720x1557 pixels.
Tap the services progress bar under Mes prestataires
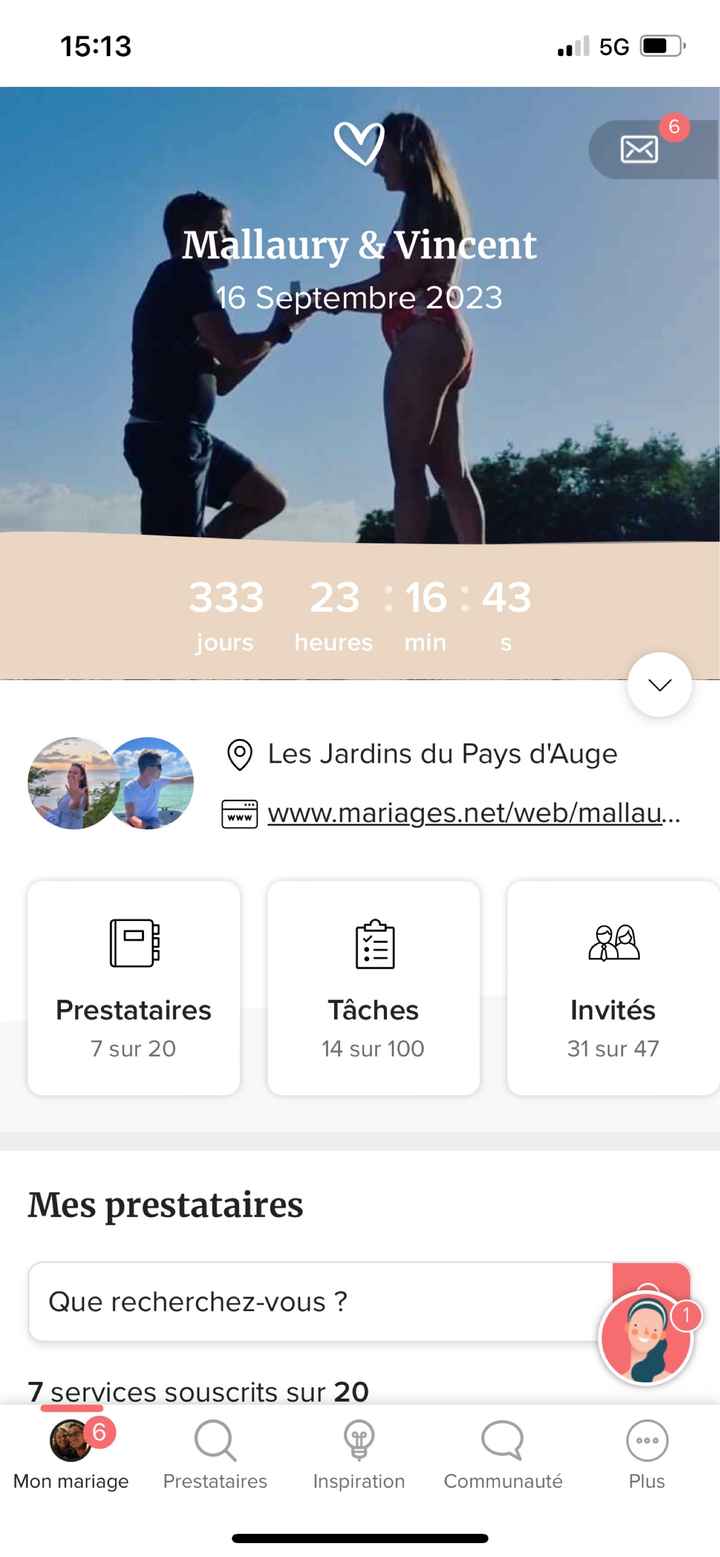[x=70, y=1405]
